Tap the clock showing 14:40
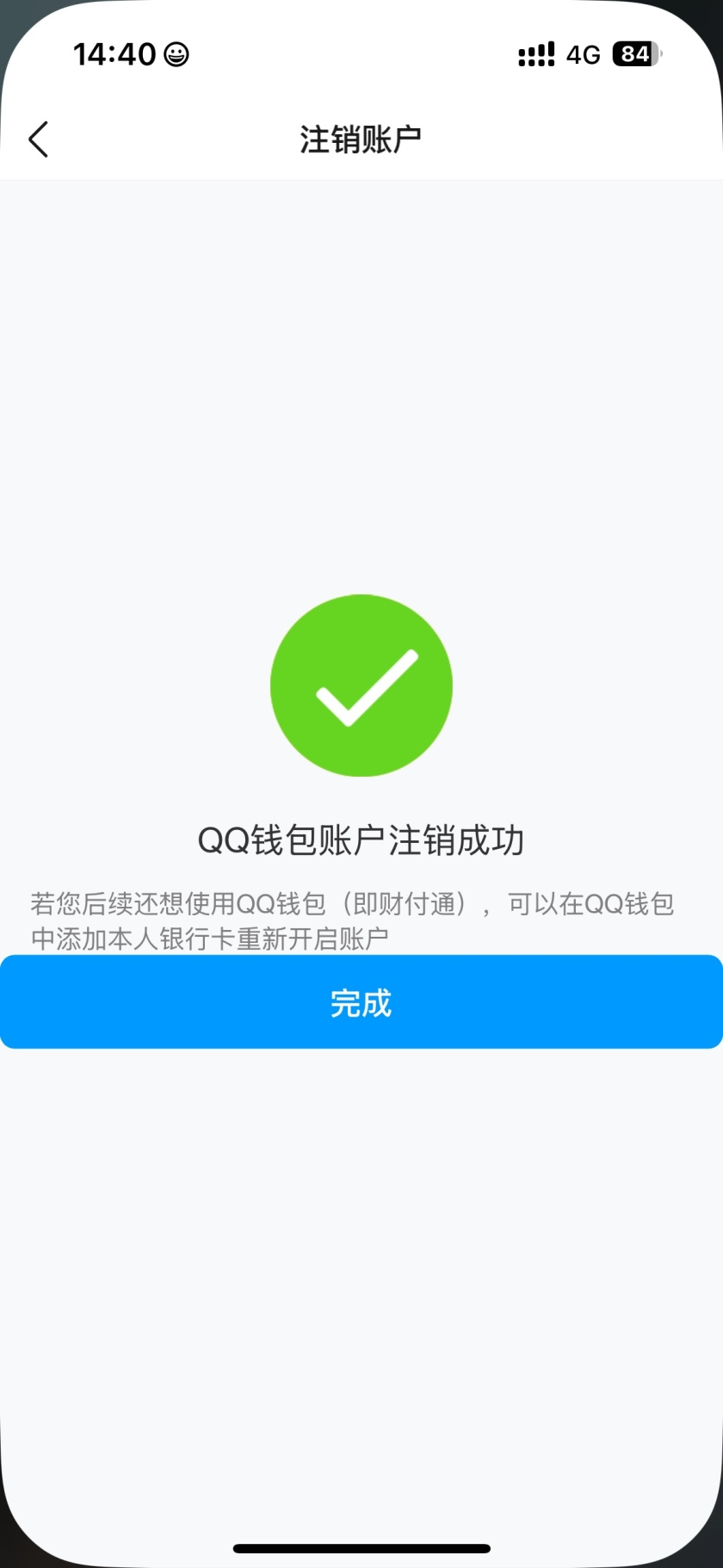Image resolution: width=723 pixels, height=1568 pixels. coord(116,53)
